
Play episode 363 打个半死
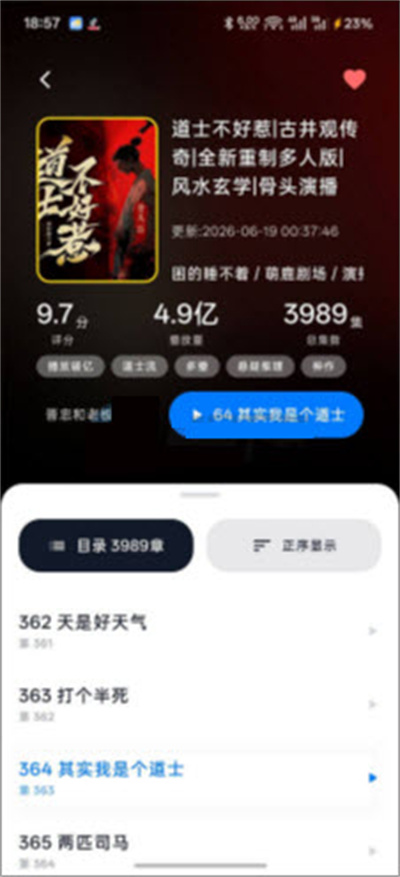tap(200, 704)
